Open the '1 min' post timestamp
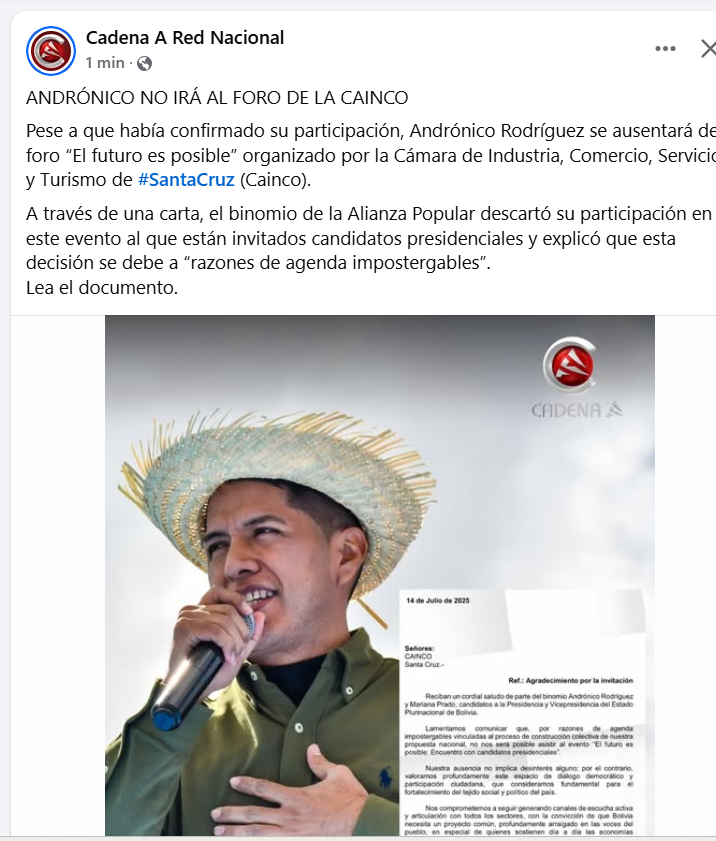 105,63
